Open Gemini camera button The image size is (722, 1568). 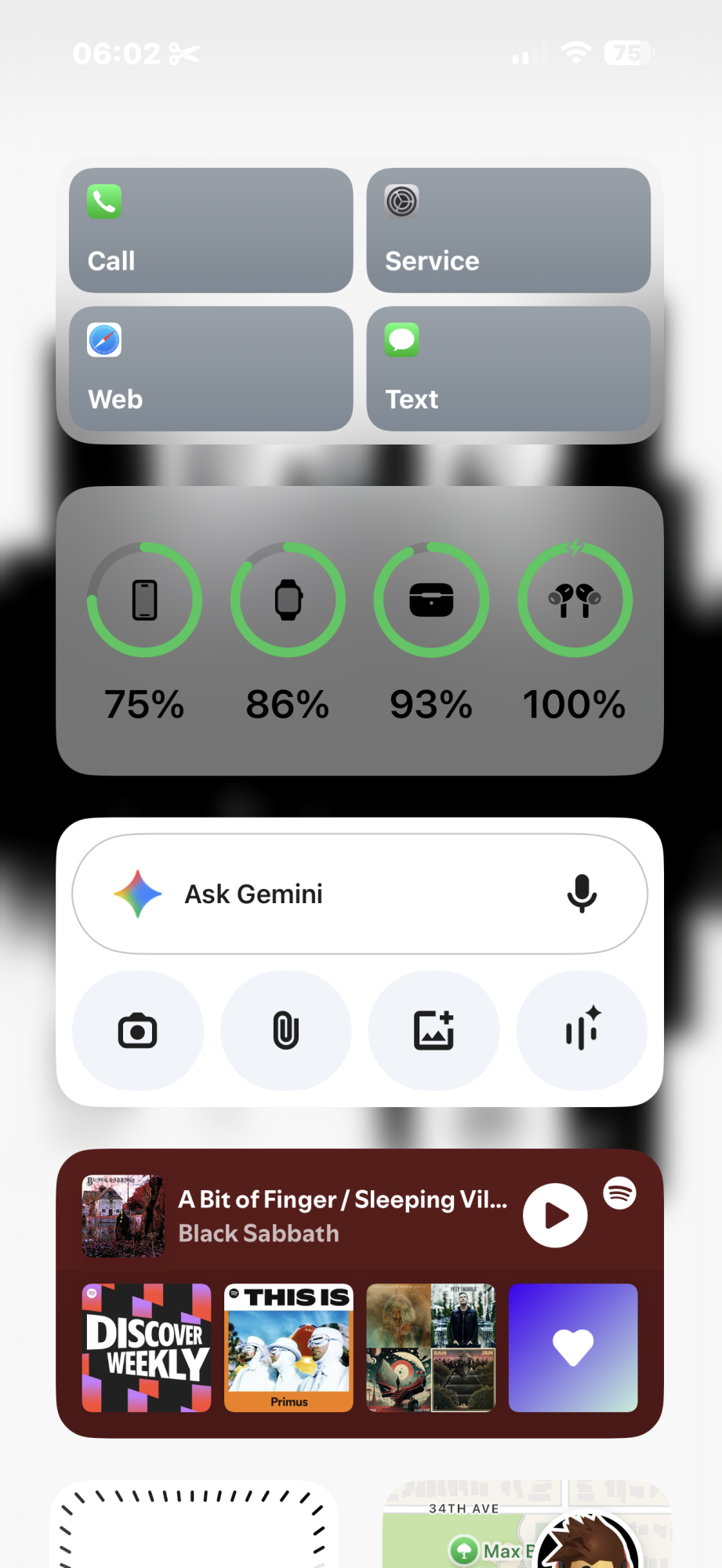[x=138, y=1031]
